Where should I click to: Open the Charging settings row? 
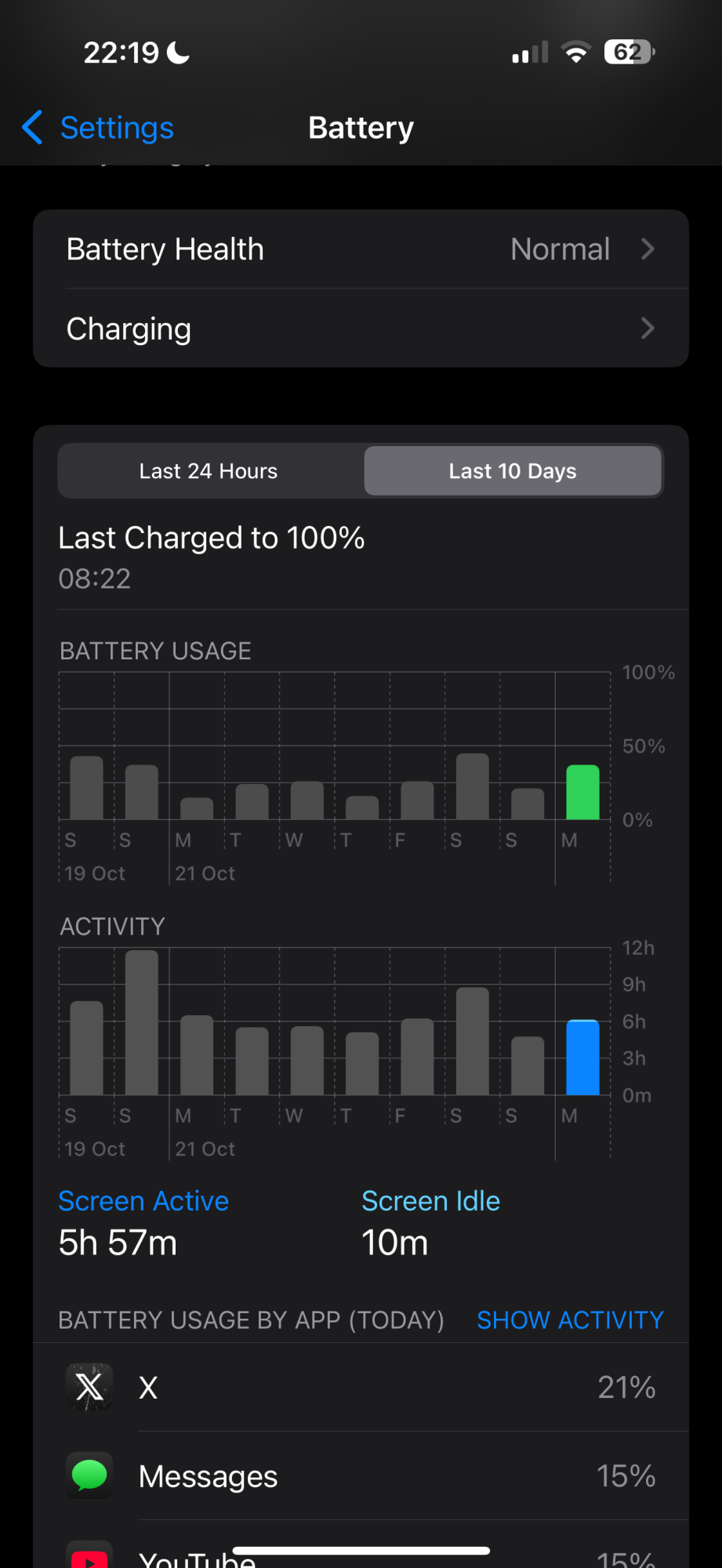[361, 329]
